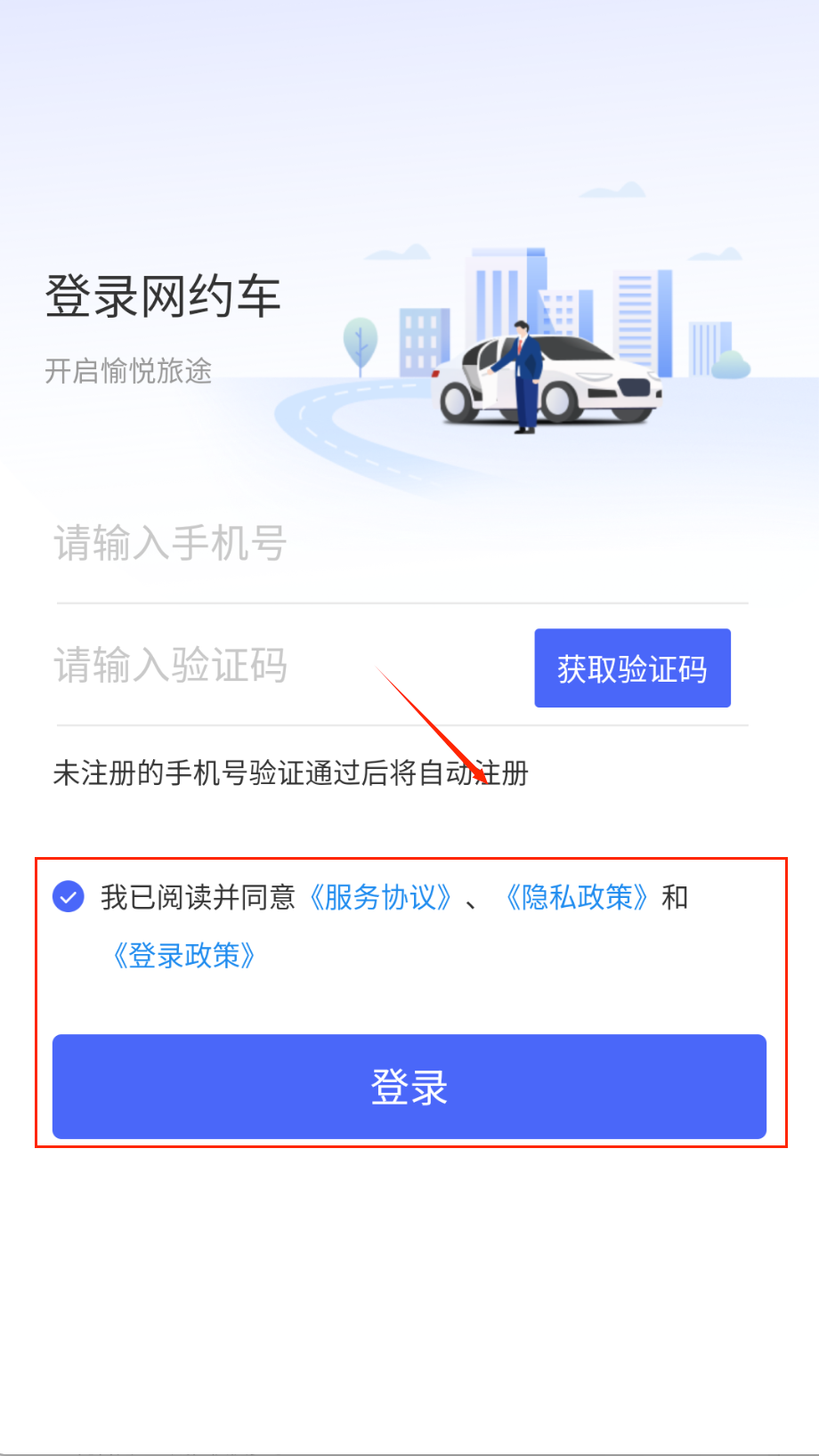Screen dimensions: 819x1456
Task: Tap the phone number input field
Action: pyautogui.click(x=401, y=544)
